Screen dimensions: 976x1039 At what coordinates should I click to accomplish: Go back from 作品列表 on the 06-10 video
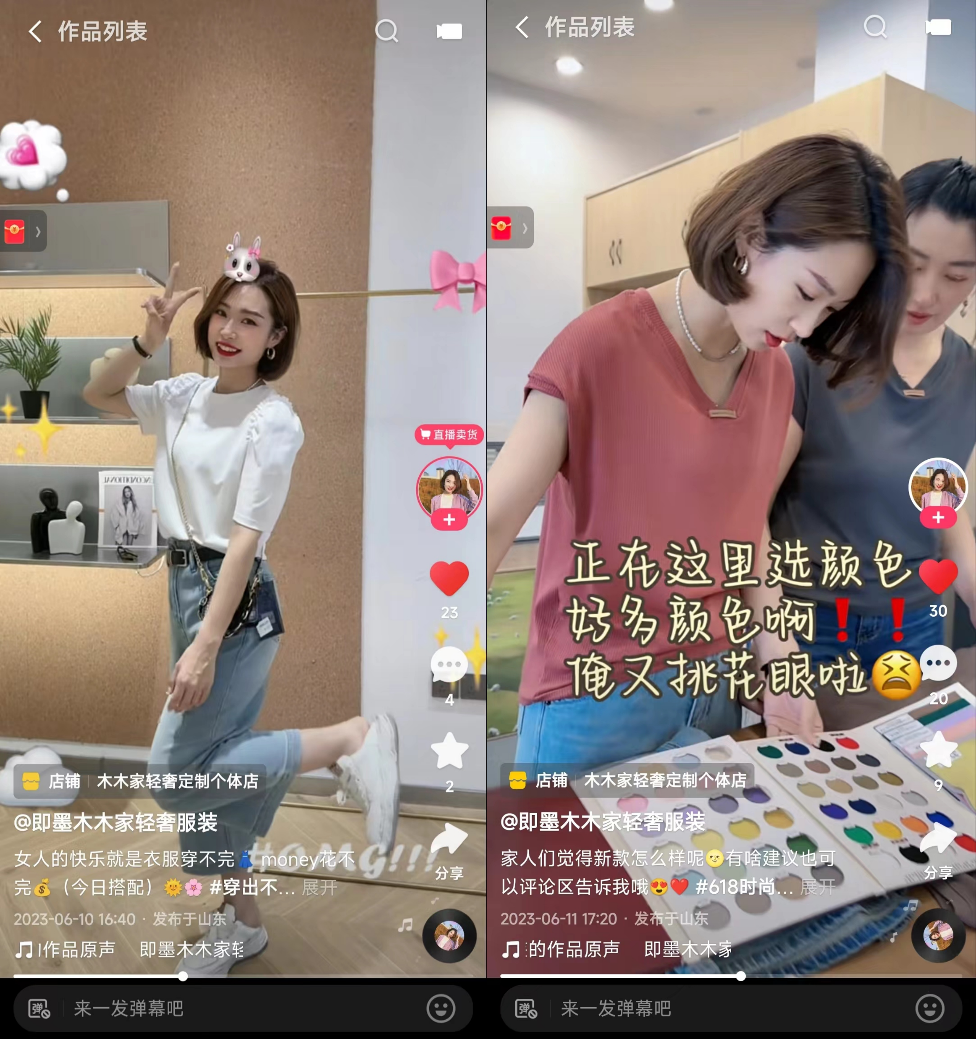point(35,31)
